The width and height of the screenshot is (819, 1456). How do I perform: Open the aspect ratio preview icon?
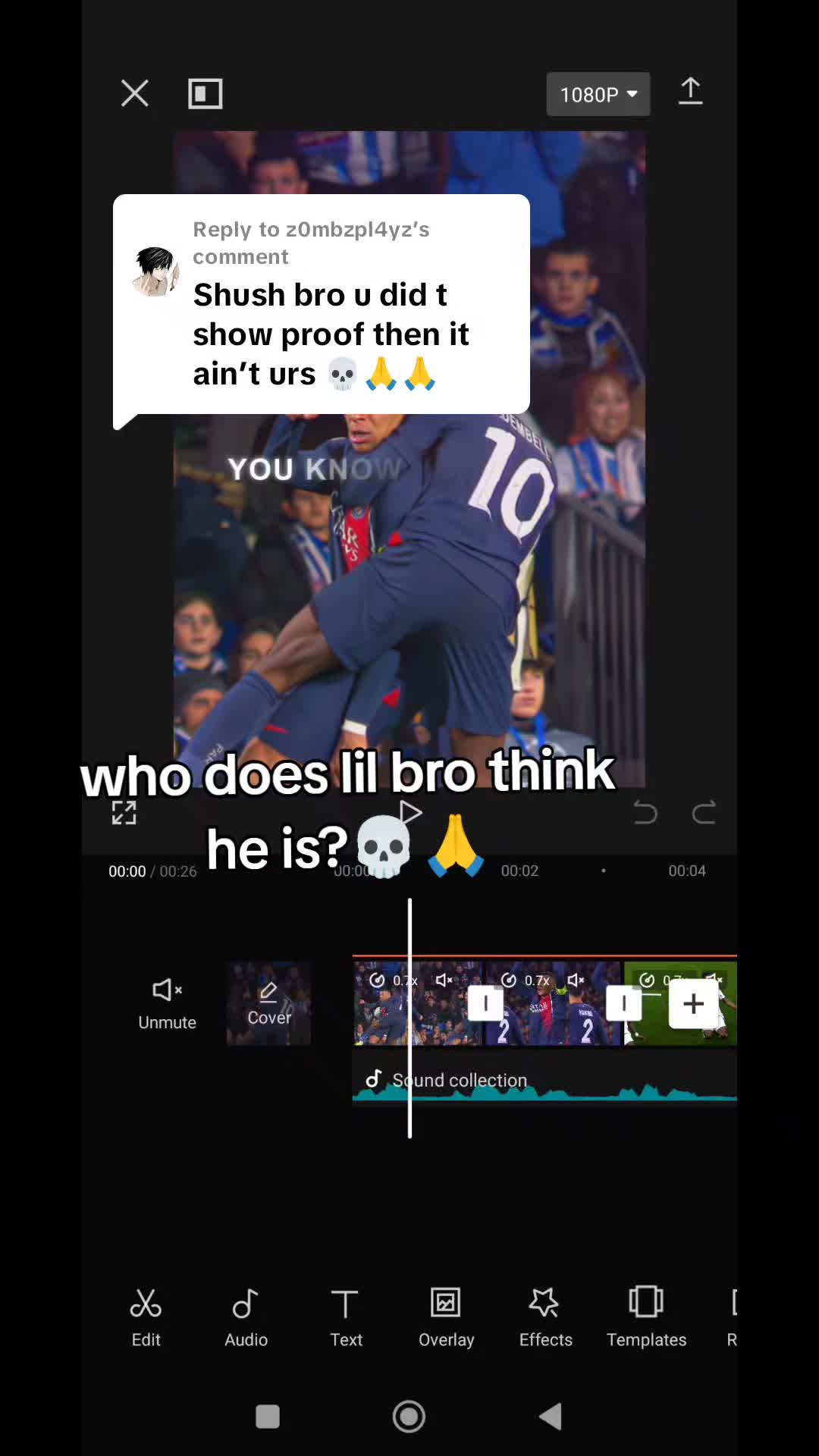pos(205,94)
